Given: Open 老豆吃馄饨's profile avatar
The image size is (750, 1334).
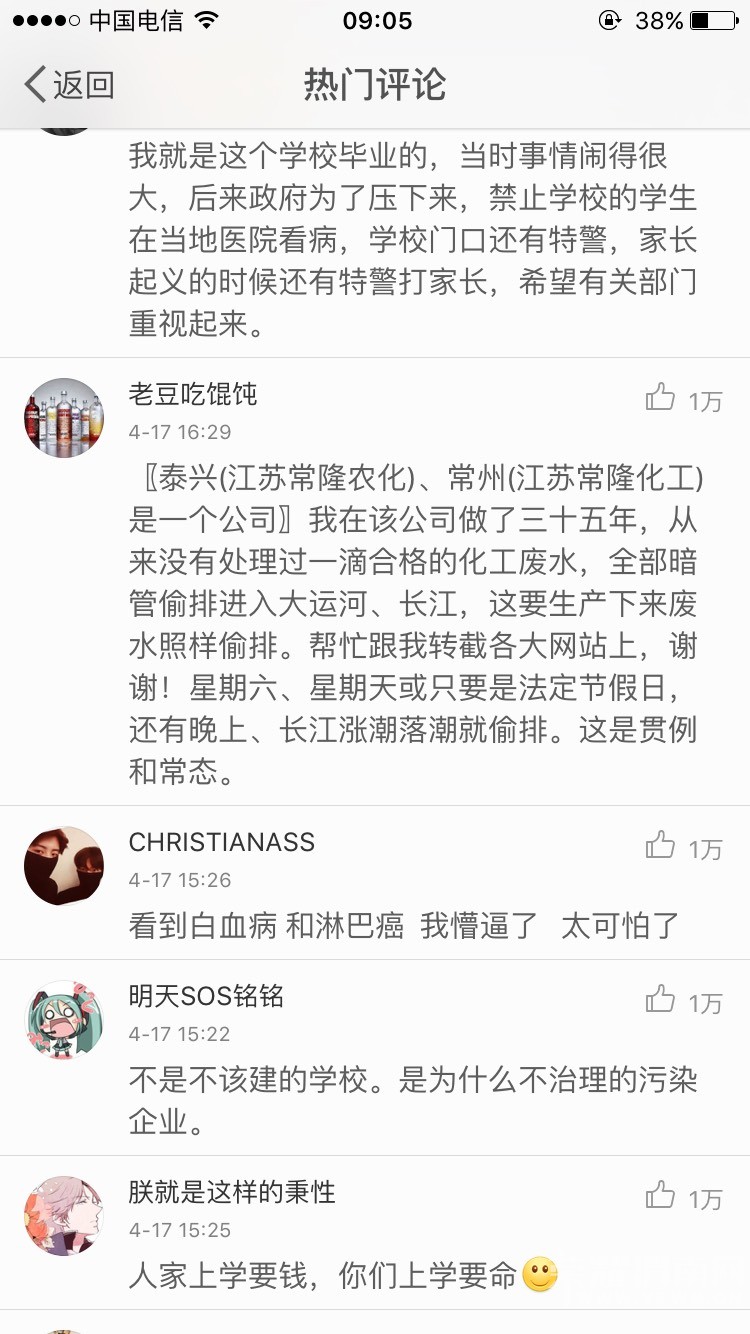Looking at the screenshot, I should [64, 418].
